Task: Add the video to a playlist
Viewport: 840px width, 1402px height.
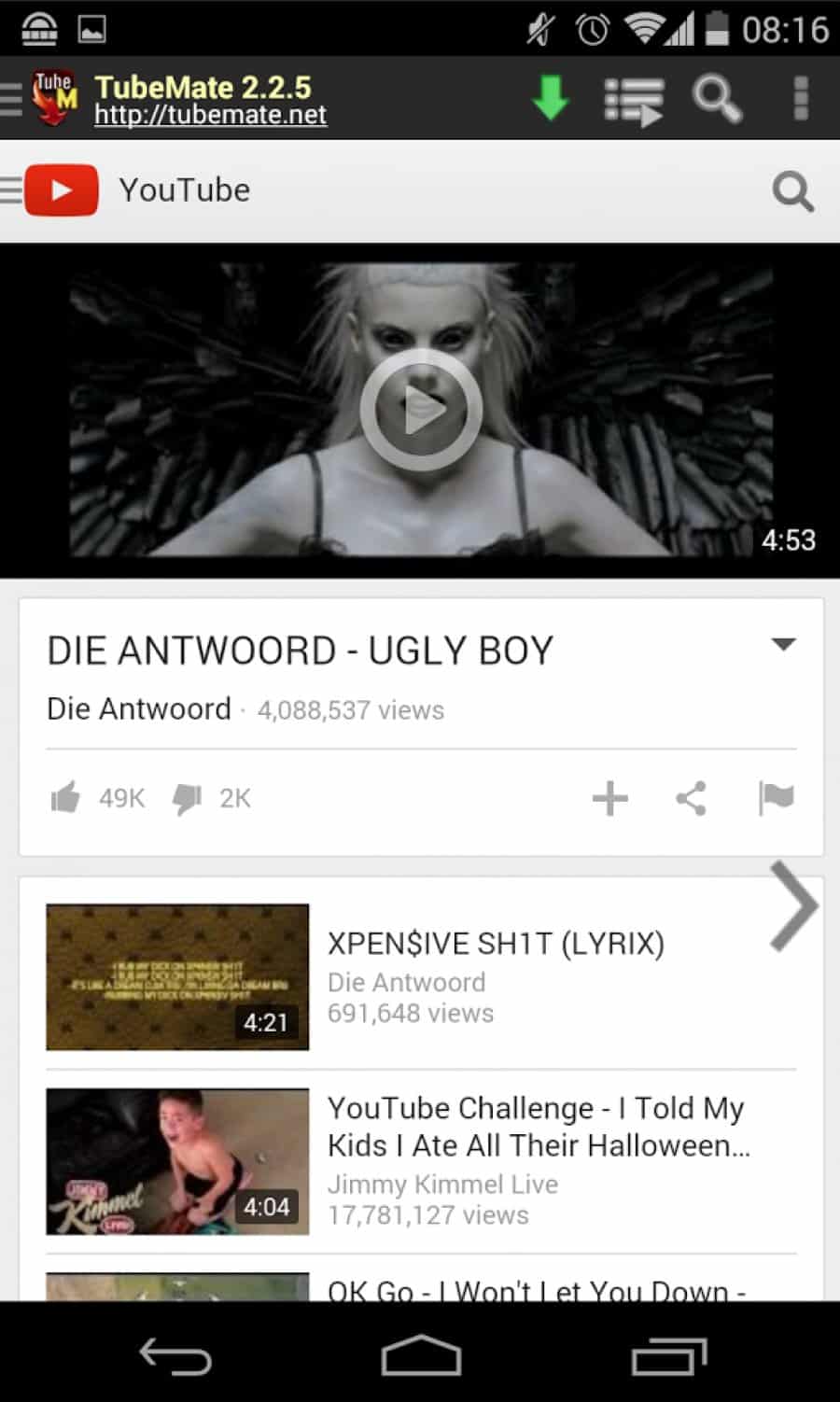Action: 609,799
